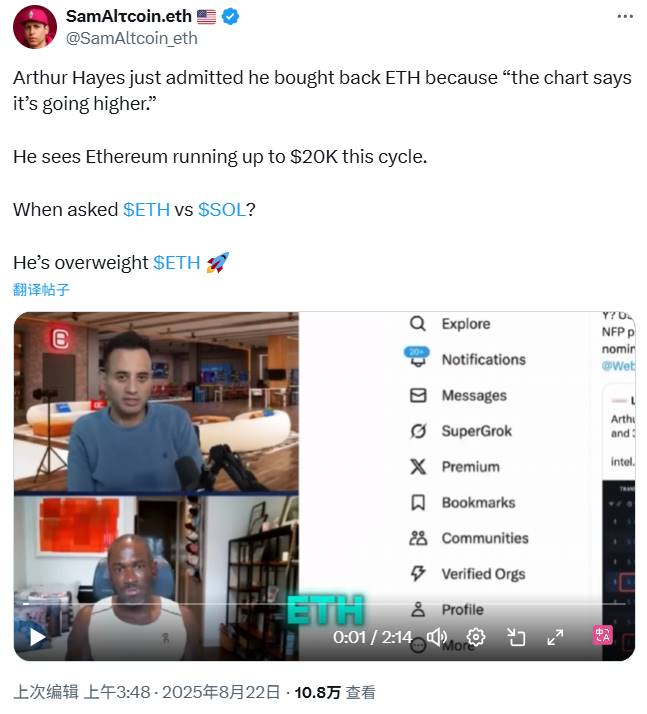
Task: Open SamAltcoin.eth's profile picture
Action: pyautogui.click(x=34, y=27)
